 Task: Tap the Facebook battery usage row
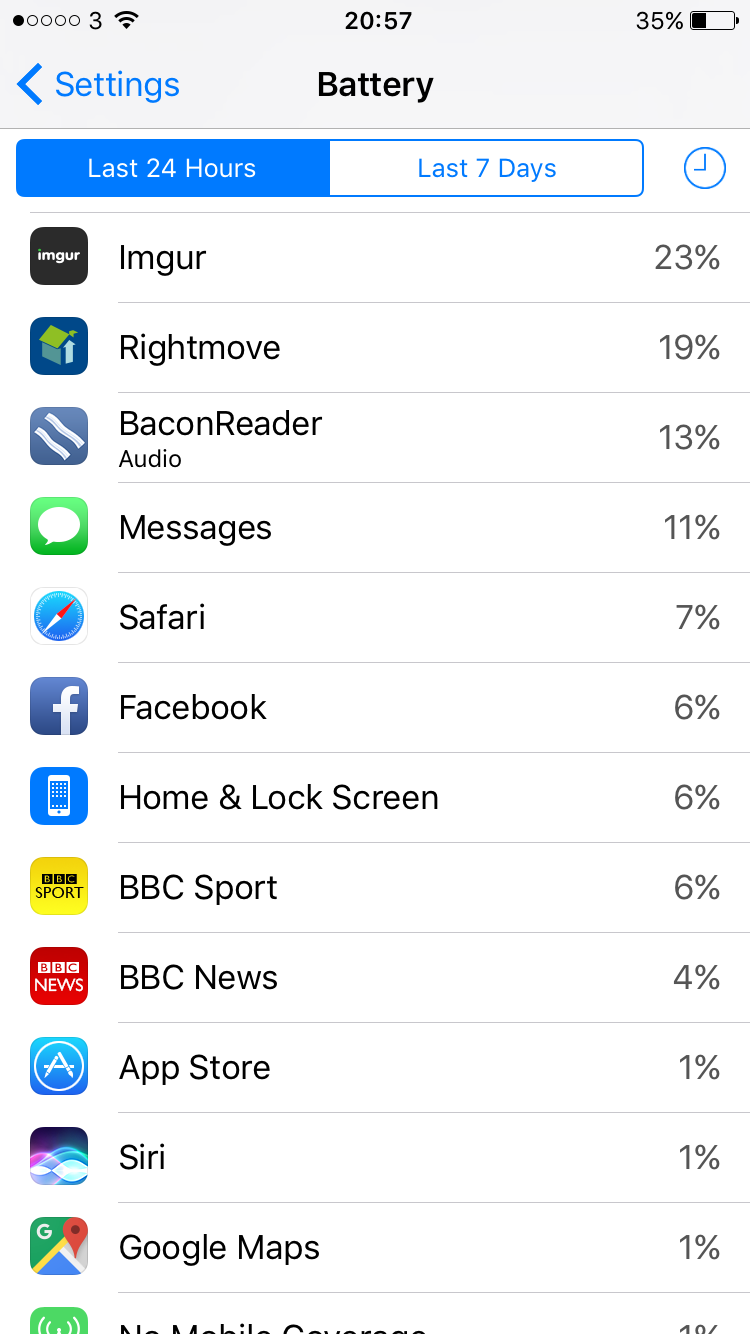(x=375, y=708)
